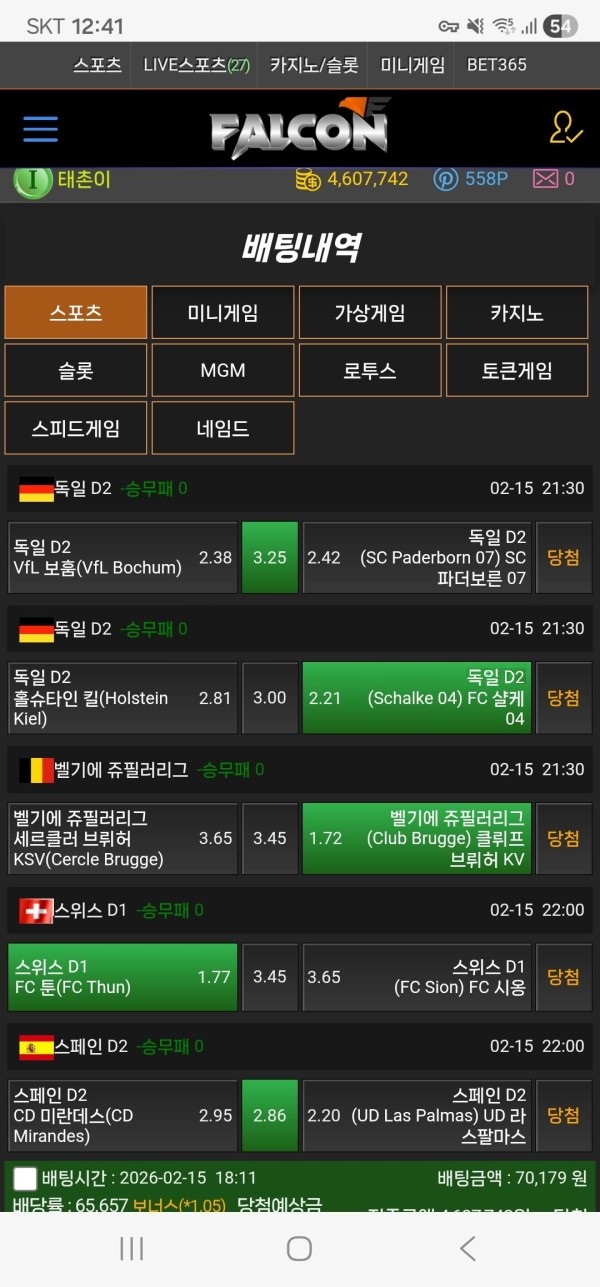View 네임드 betting history
This screenshot has height=1287, width=600.
point(223,429)
